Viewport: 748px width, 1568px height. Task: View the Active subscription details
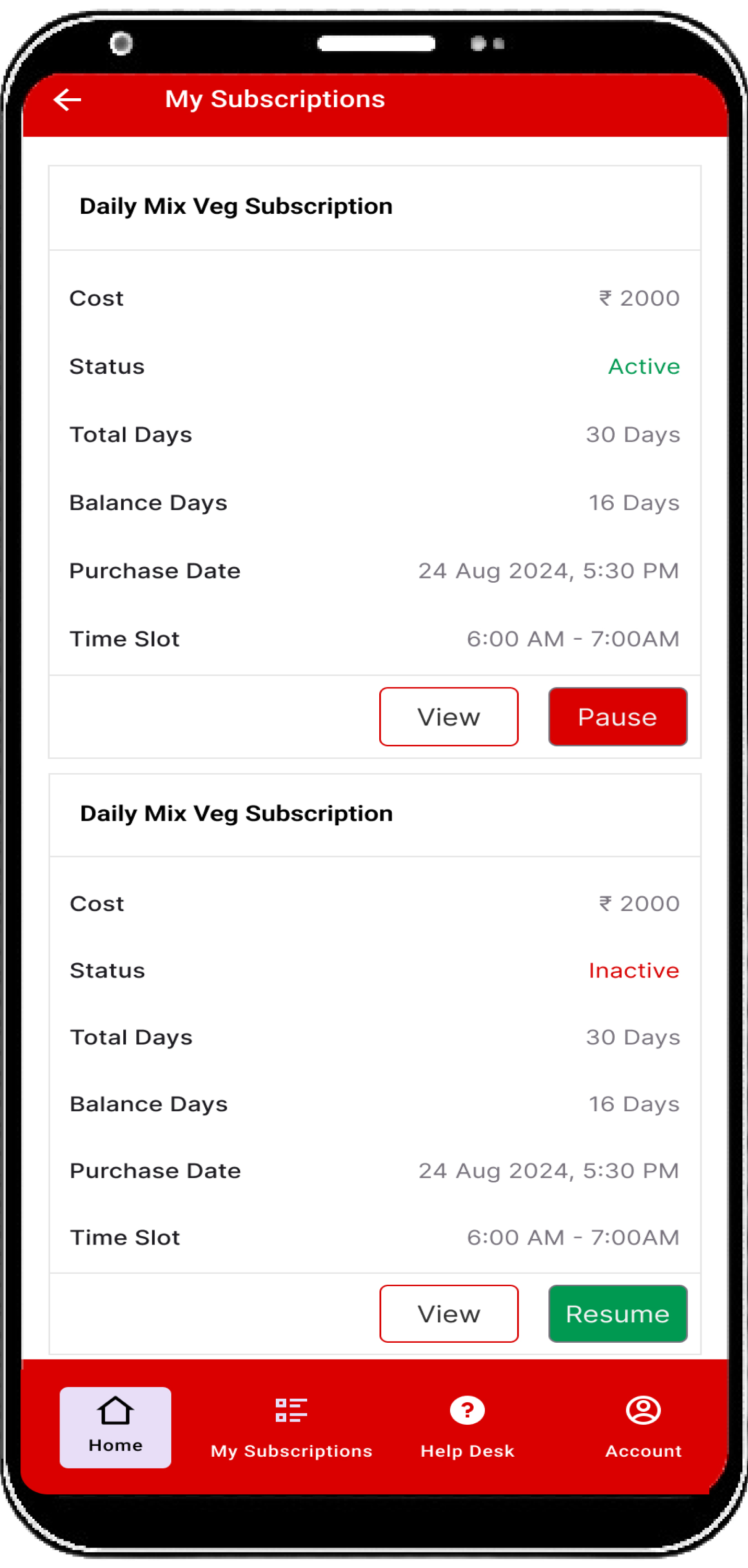point(448,717)
